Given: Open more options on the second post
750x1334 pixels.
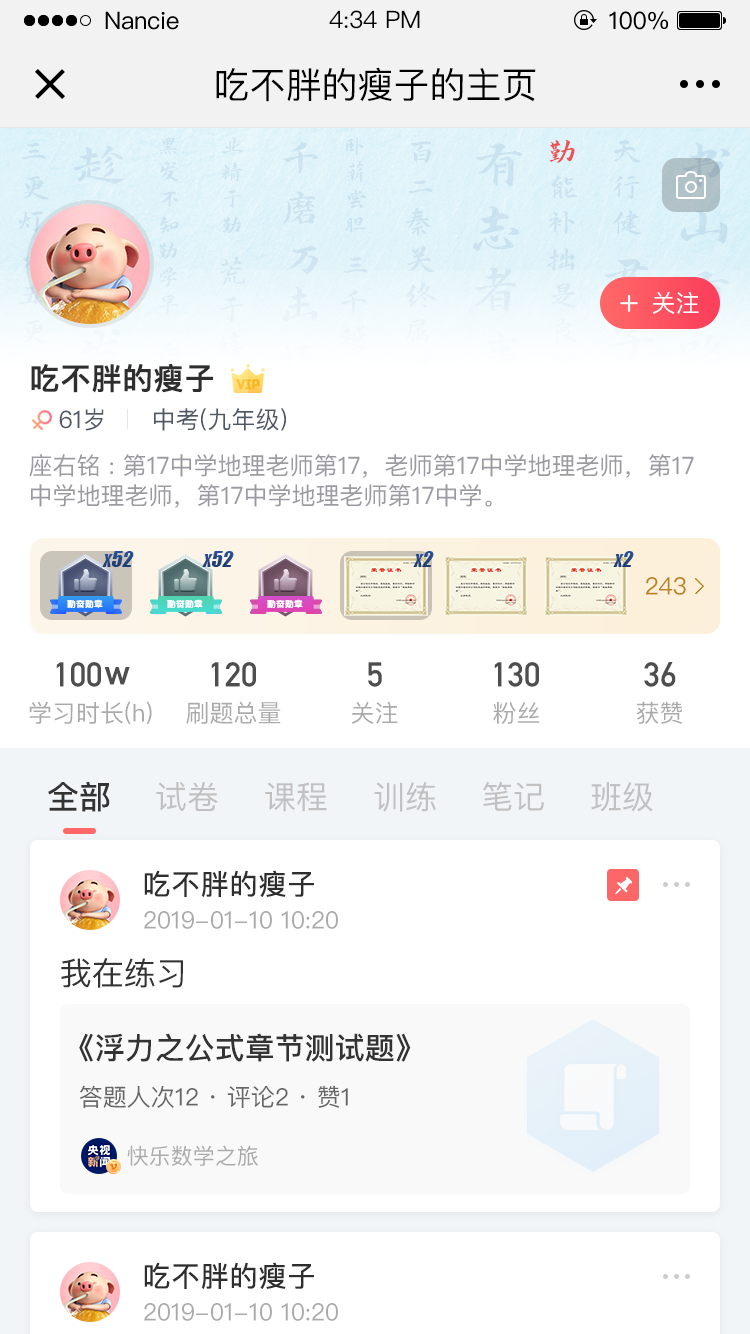Looking at the screenshot, I should point(677,1277).
